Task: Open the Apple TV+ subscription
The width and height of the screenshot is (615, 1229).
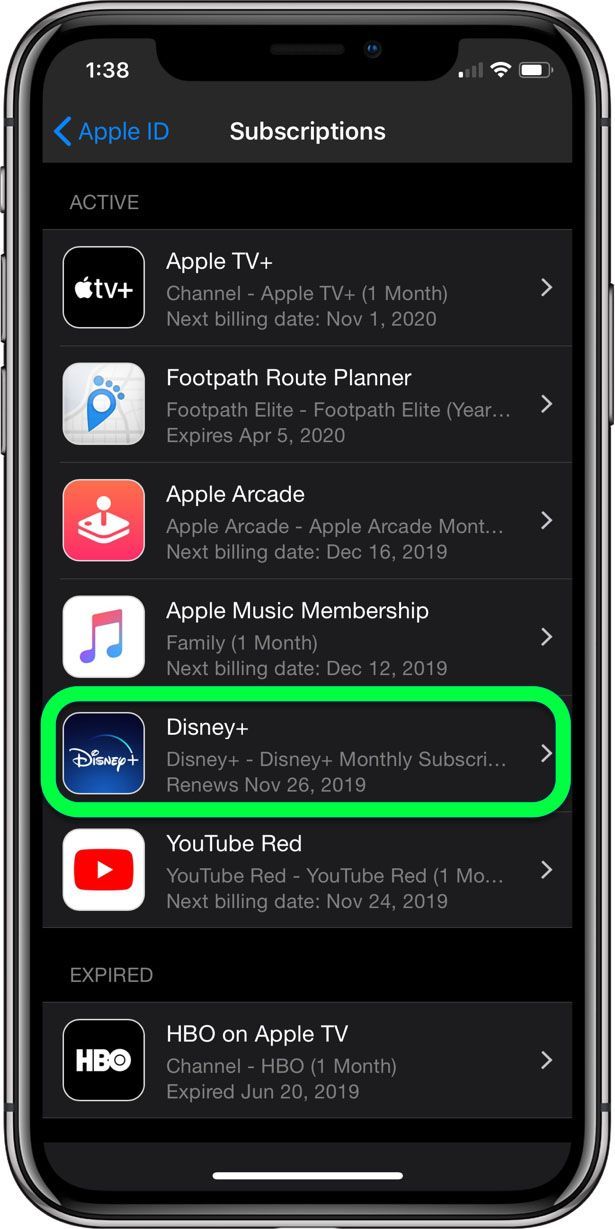Action: (x=307, y=289)
